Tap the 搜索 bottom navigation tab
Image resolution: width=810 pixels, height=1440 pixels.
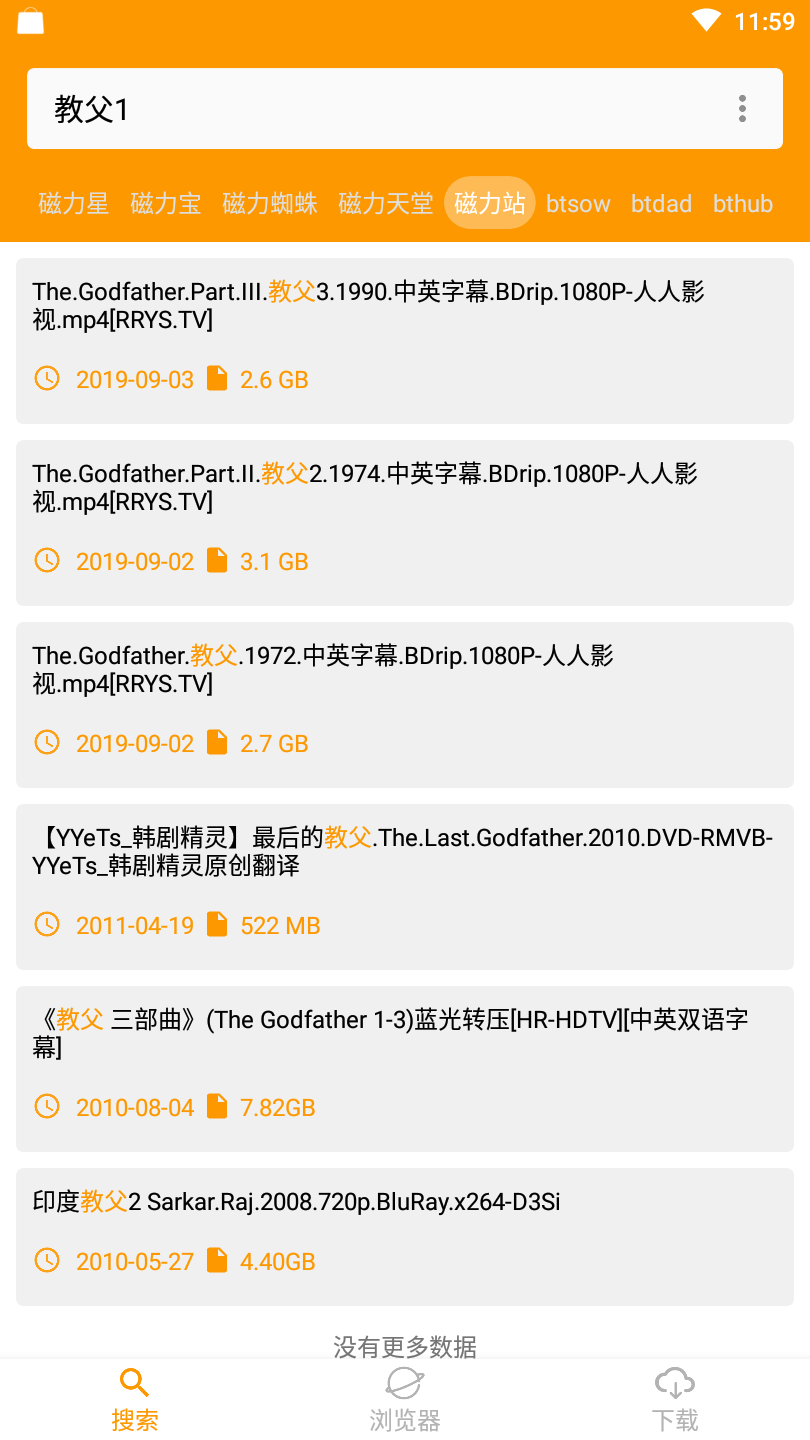[x=135, y=1399]
